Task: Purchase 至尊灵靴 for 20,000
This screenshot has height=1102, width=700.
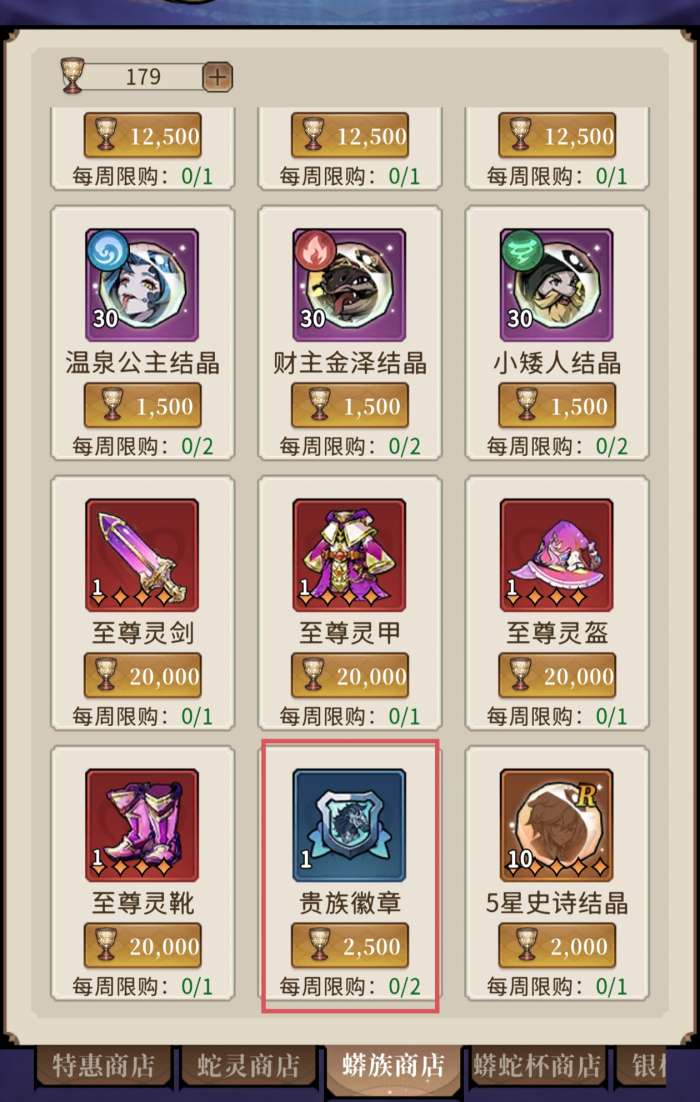Action: point(143,945)
